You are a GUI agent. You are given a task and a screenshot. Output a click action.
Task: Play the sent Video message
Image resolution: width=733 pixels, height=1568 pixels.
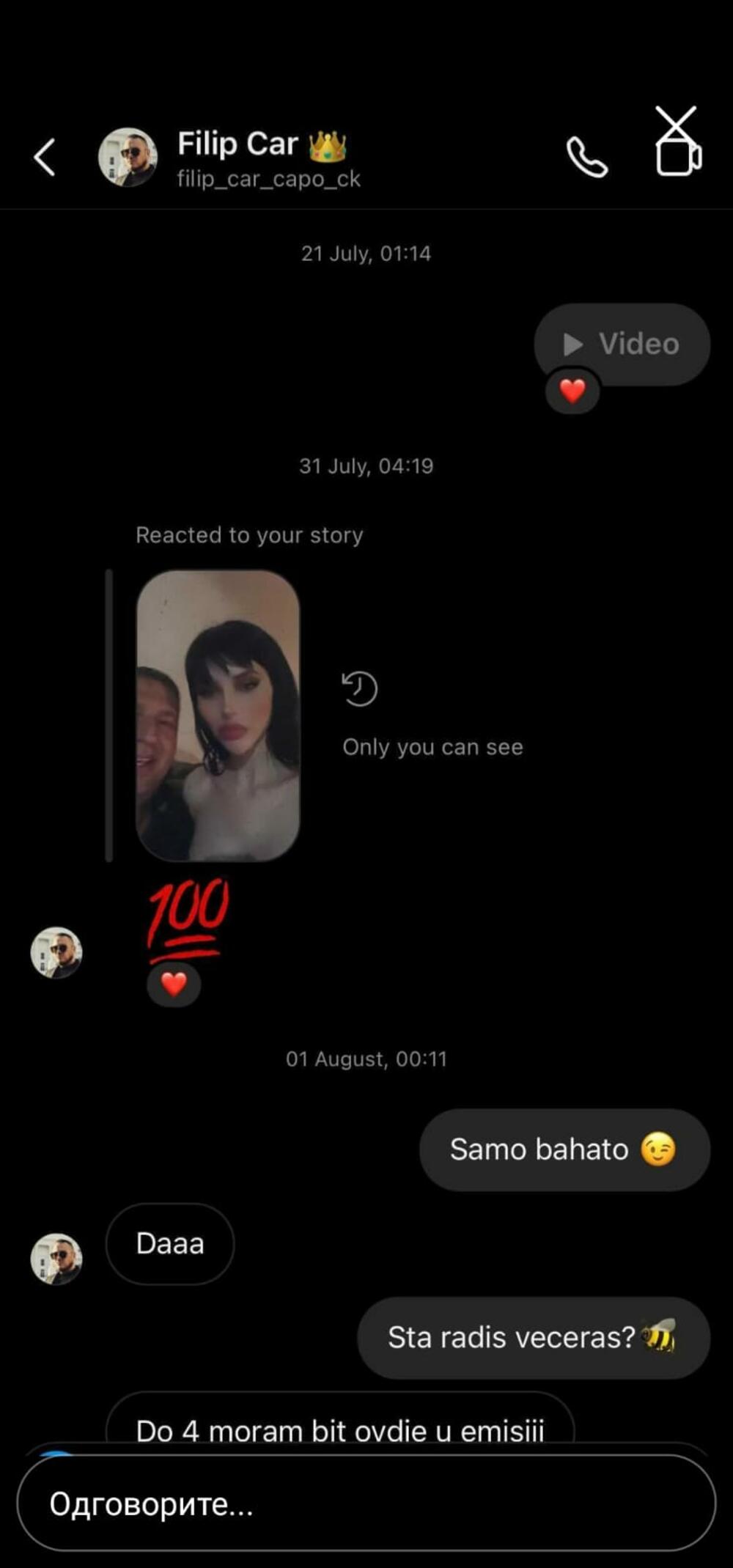point(622,344)
